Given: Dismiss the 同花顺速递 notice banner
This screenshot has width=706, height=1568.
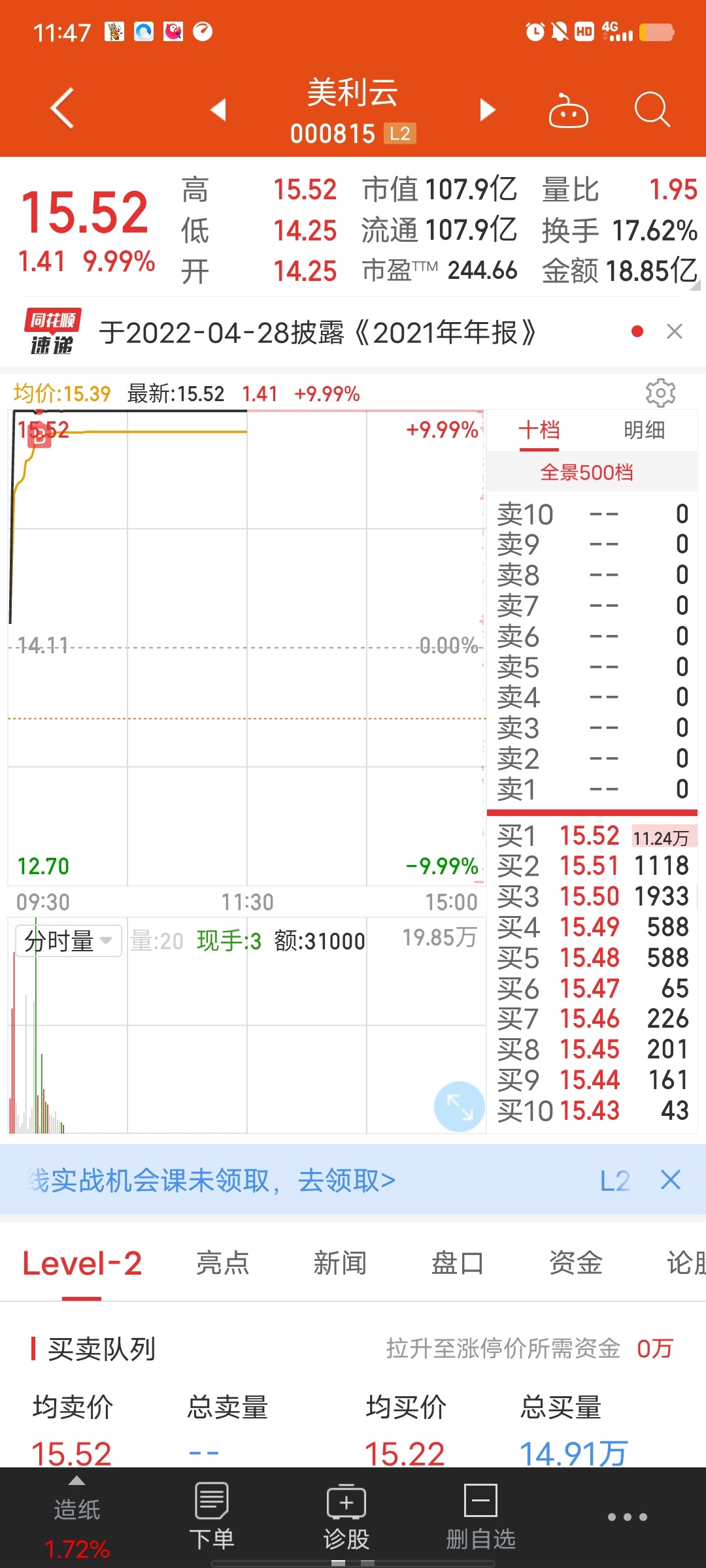Looking at the screenshot, I should (x=675, y=332).
